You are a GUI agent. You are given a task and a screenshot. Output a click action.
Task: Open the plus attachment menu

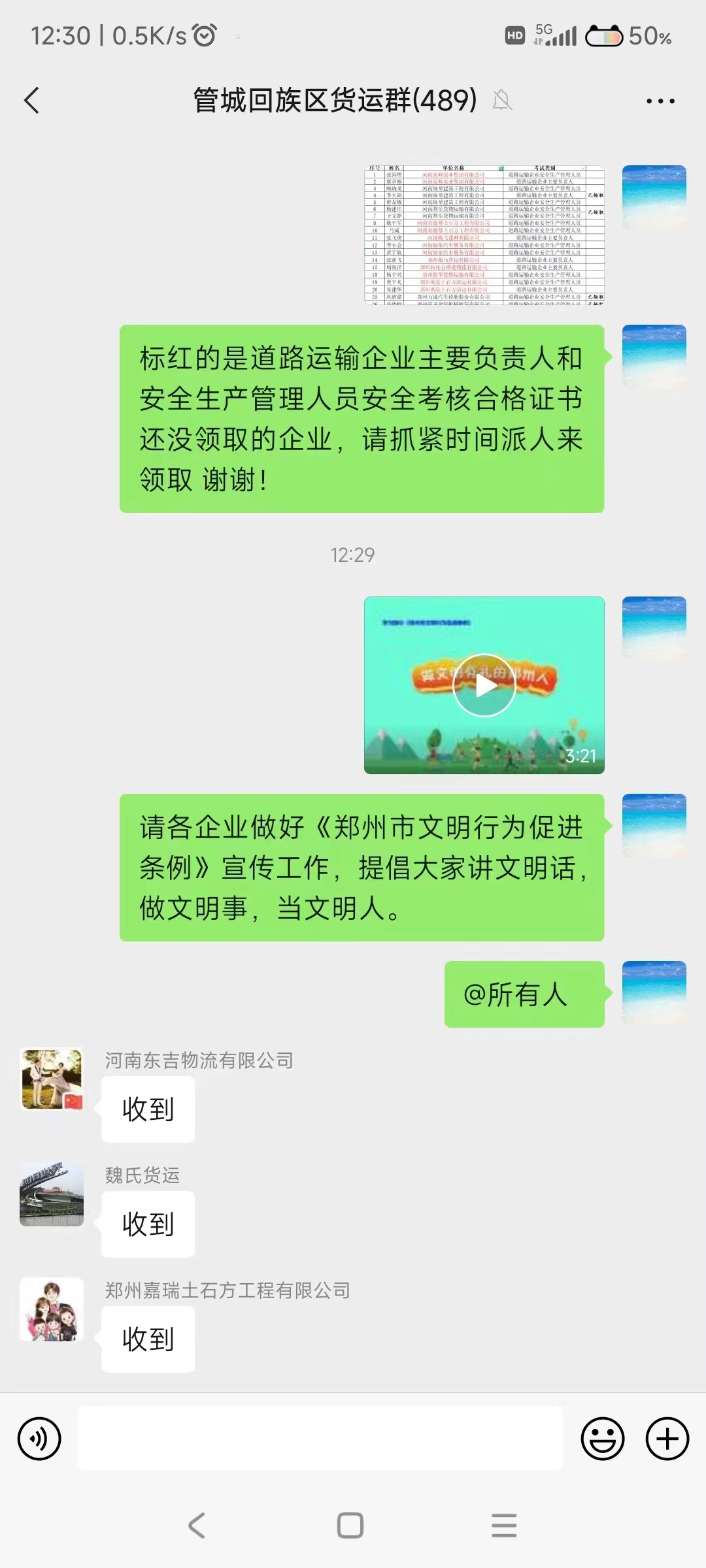(667, 1439)
